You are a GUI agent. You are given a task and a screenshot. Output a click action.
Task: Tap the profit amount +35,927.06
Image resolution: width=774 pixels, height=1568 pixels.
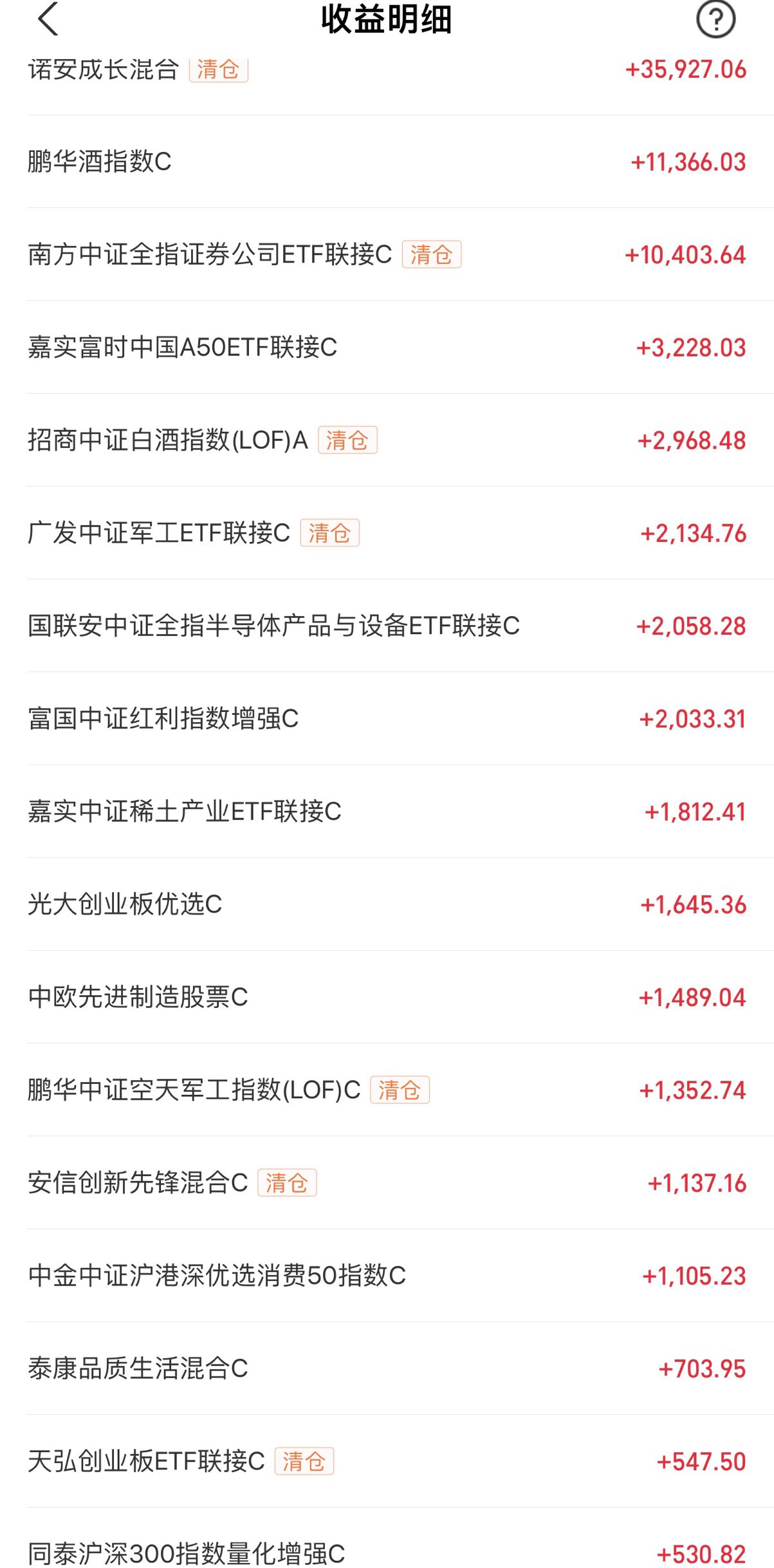(x=685, y=70)
